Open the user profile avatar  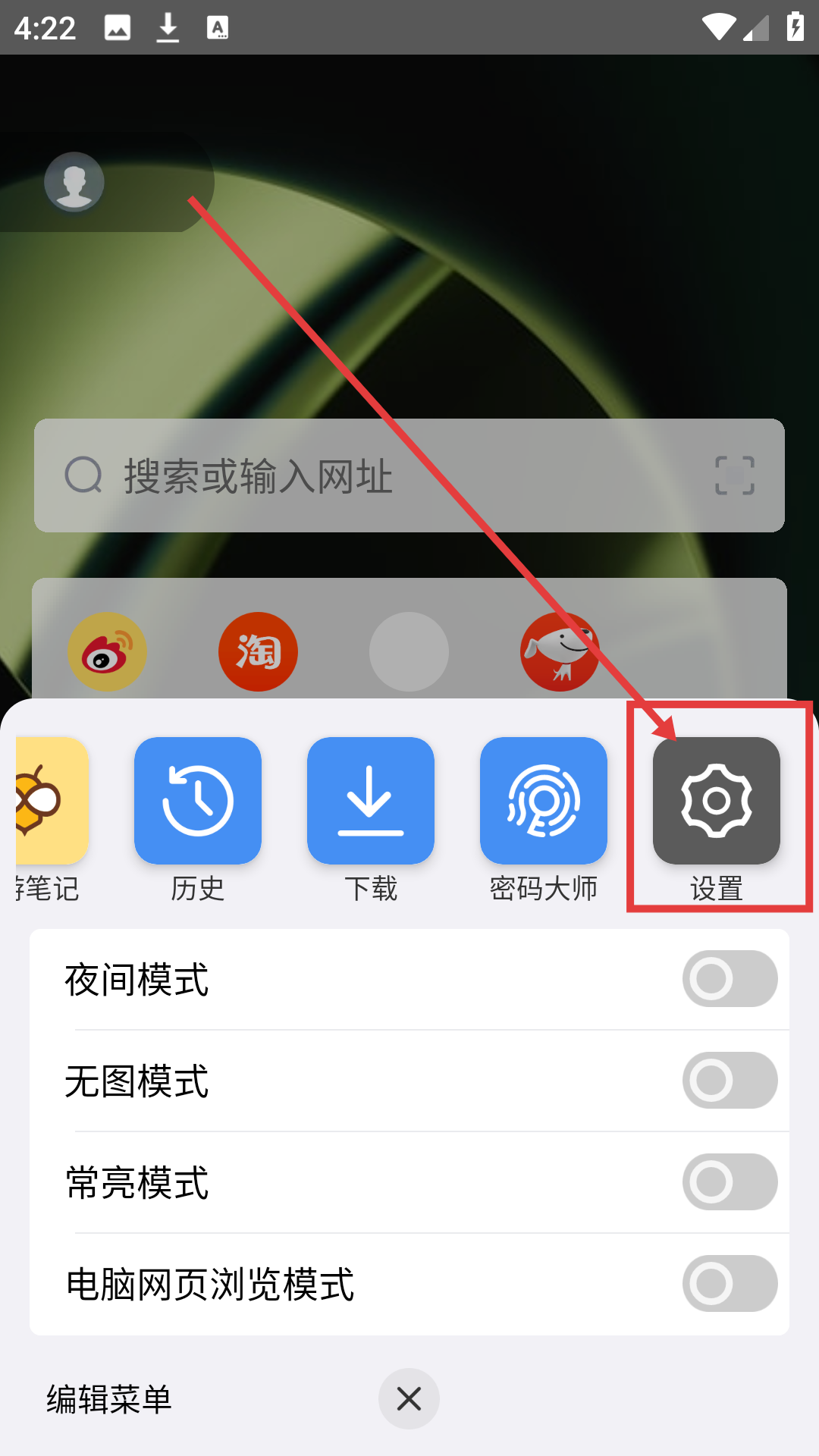coord(74,182)
